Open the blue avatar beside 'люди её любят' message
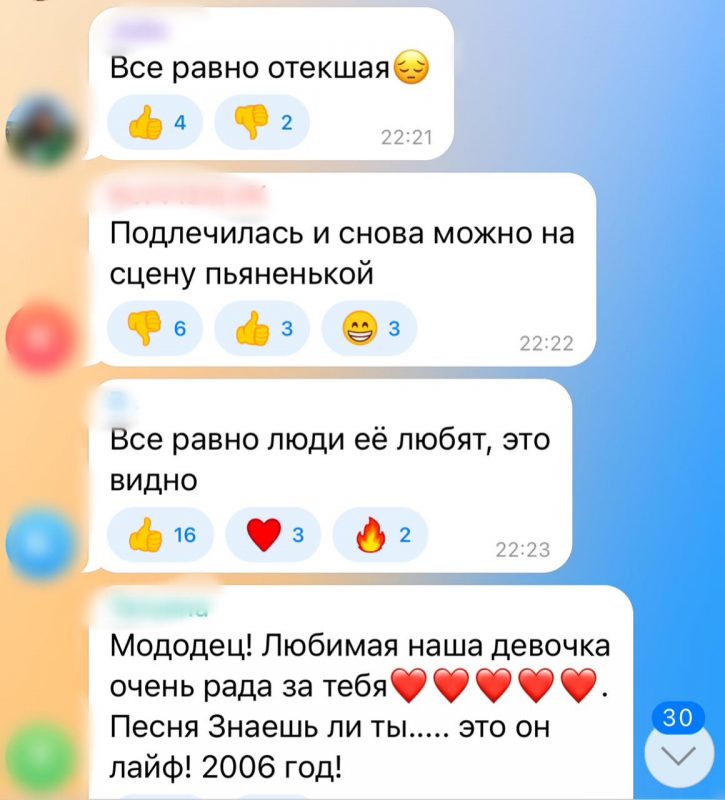Image resolution: width=725 pixels, height=800 pixels. tap(40, 541)
